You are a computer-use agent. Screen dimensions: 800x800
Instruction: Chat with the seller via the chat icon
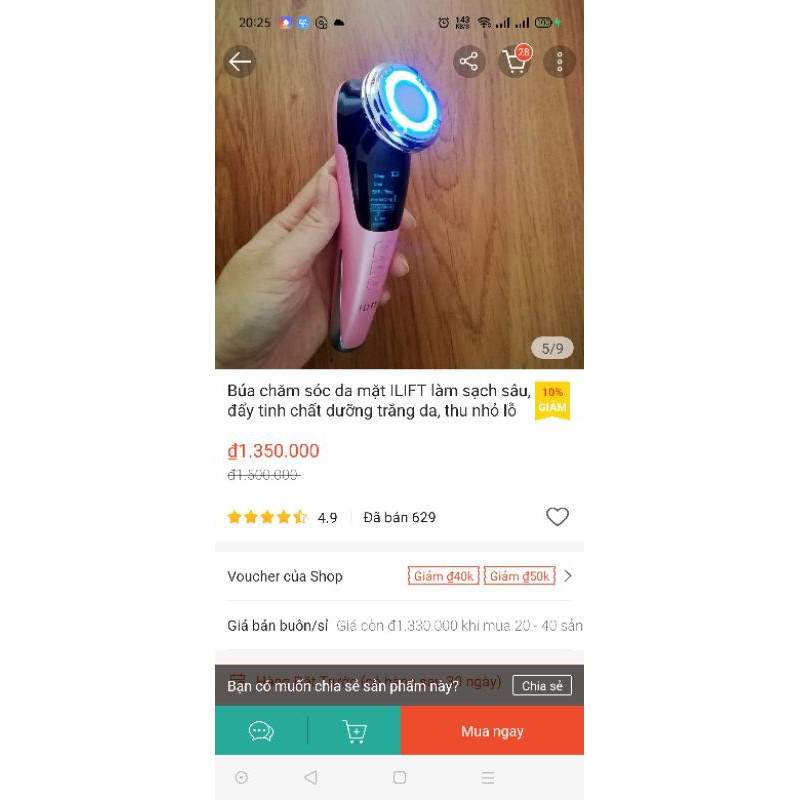tap(261, 731)
